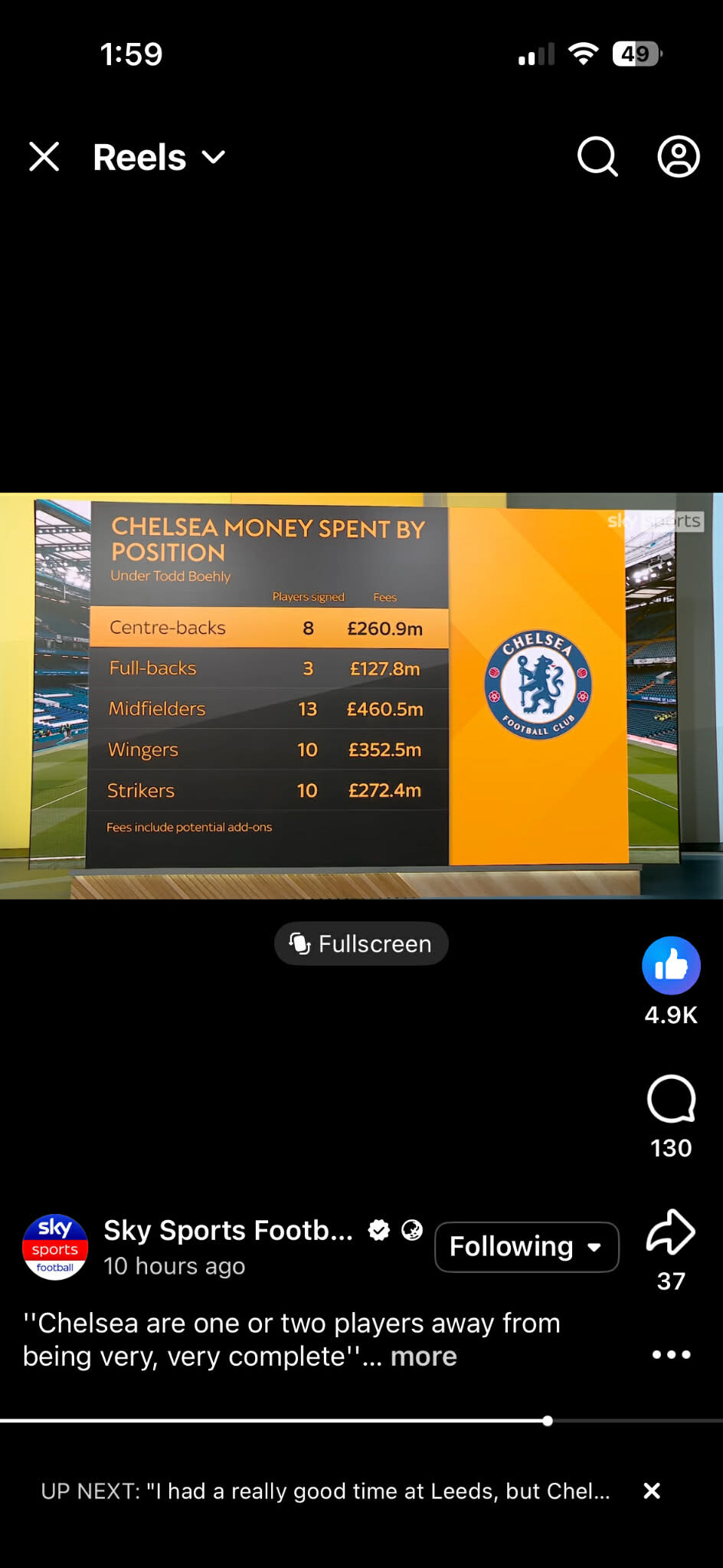Open the comments on this reel
This screenshot has height=1568, width=723.
(x=671, y=1100)
